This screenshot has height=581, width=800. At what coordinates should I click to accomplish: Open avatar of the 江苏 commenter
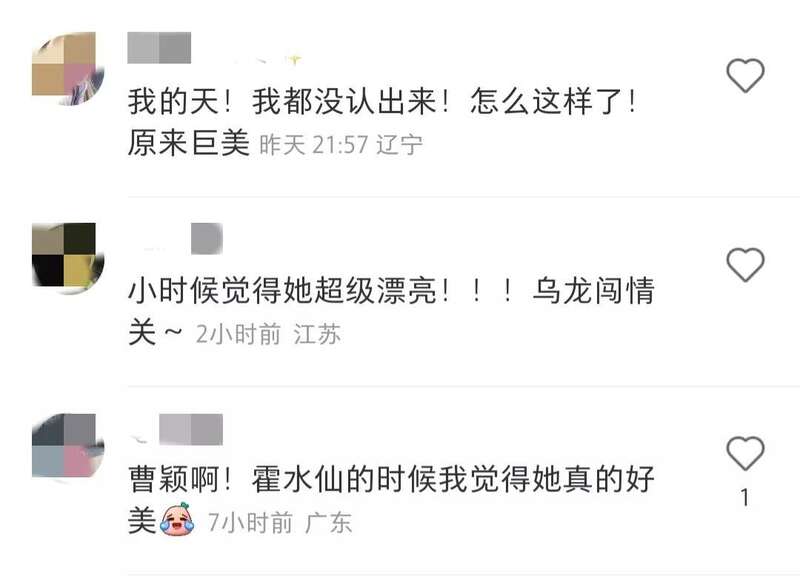64,258
